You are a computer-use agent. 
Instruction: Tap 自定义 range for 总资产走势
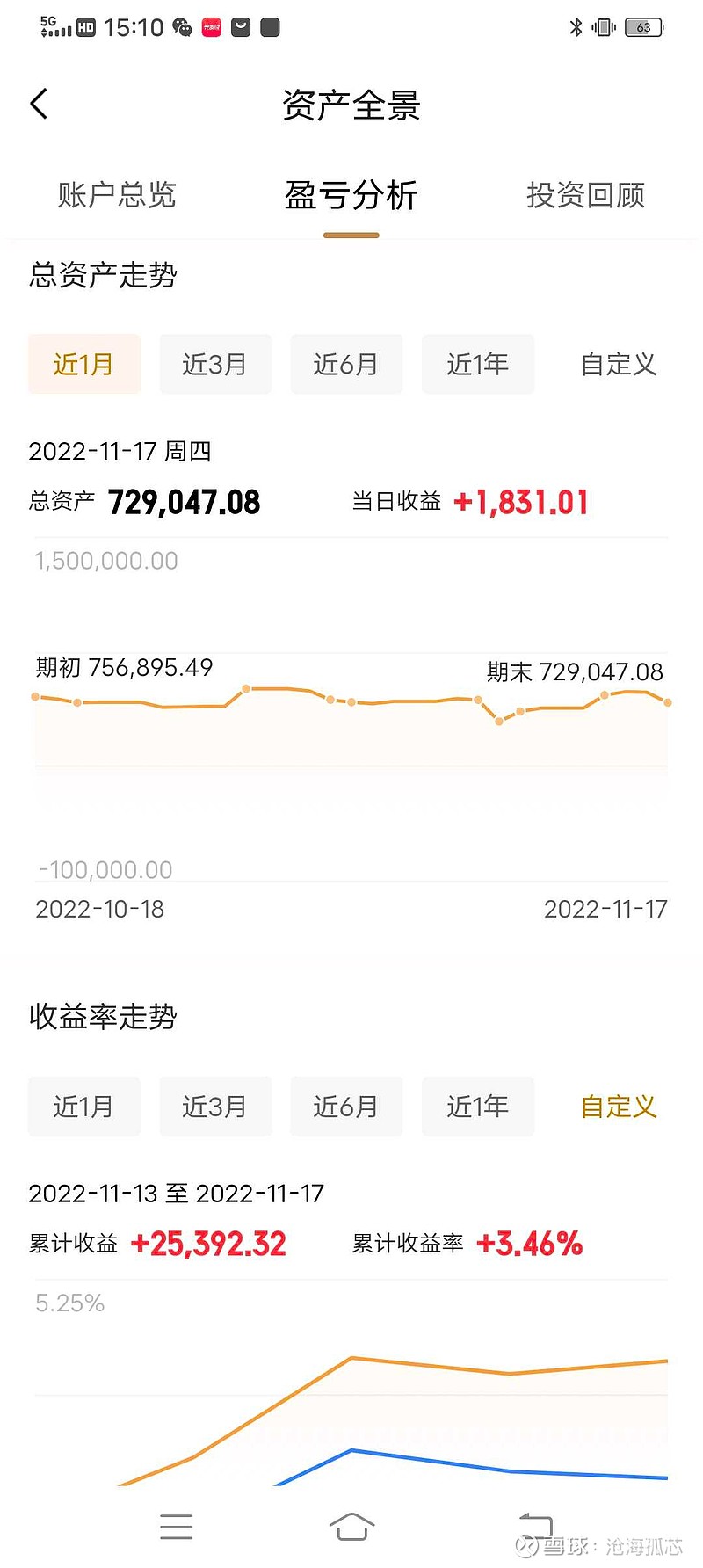coord(619,364)
